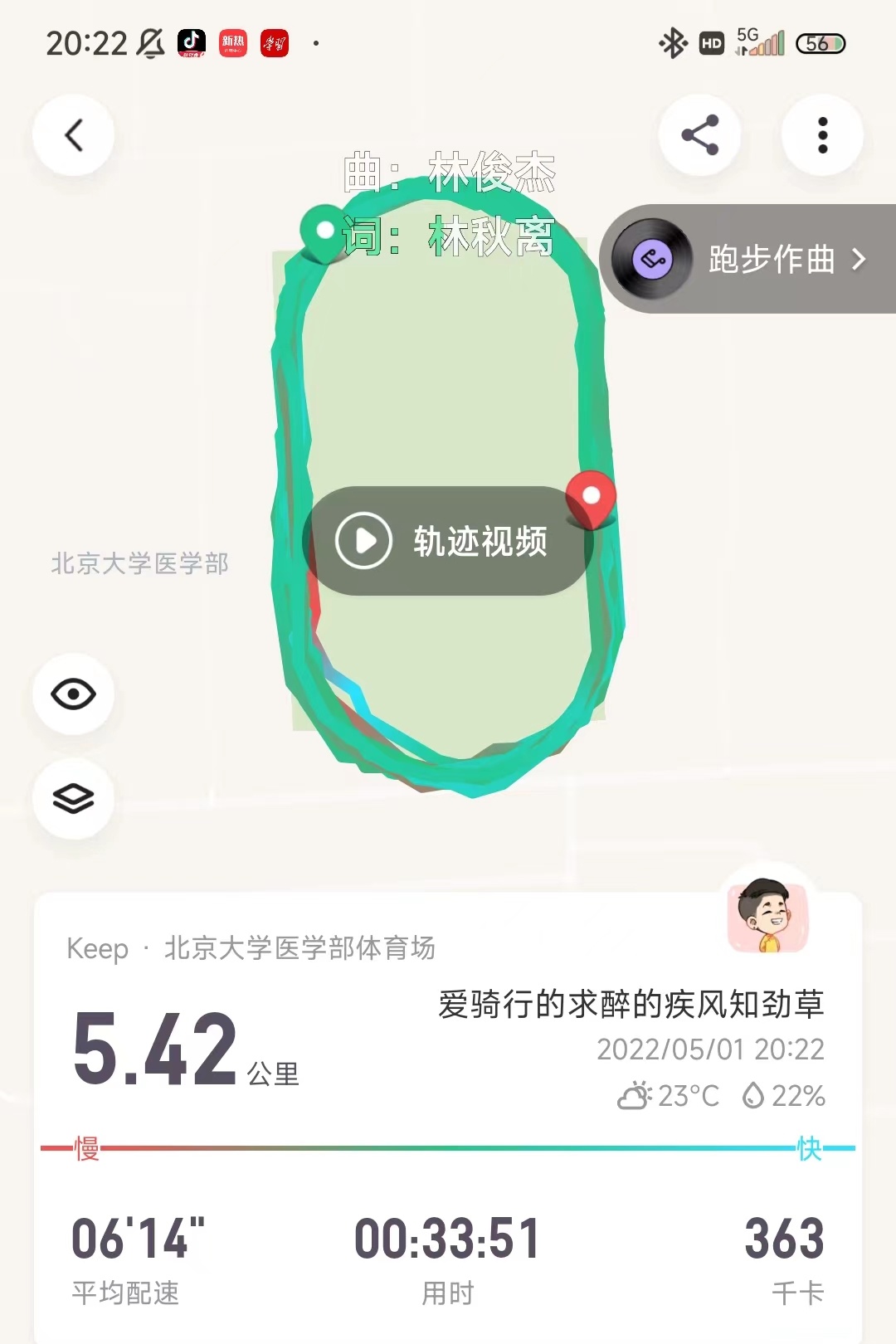The image size is (896, 1344).
Task: Open the user profile avatar
Action: coord(767,916)
